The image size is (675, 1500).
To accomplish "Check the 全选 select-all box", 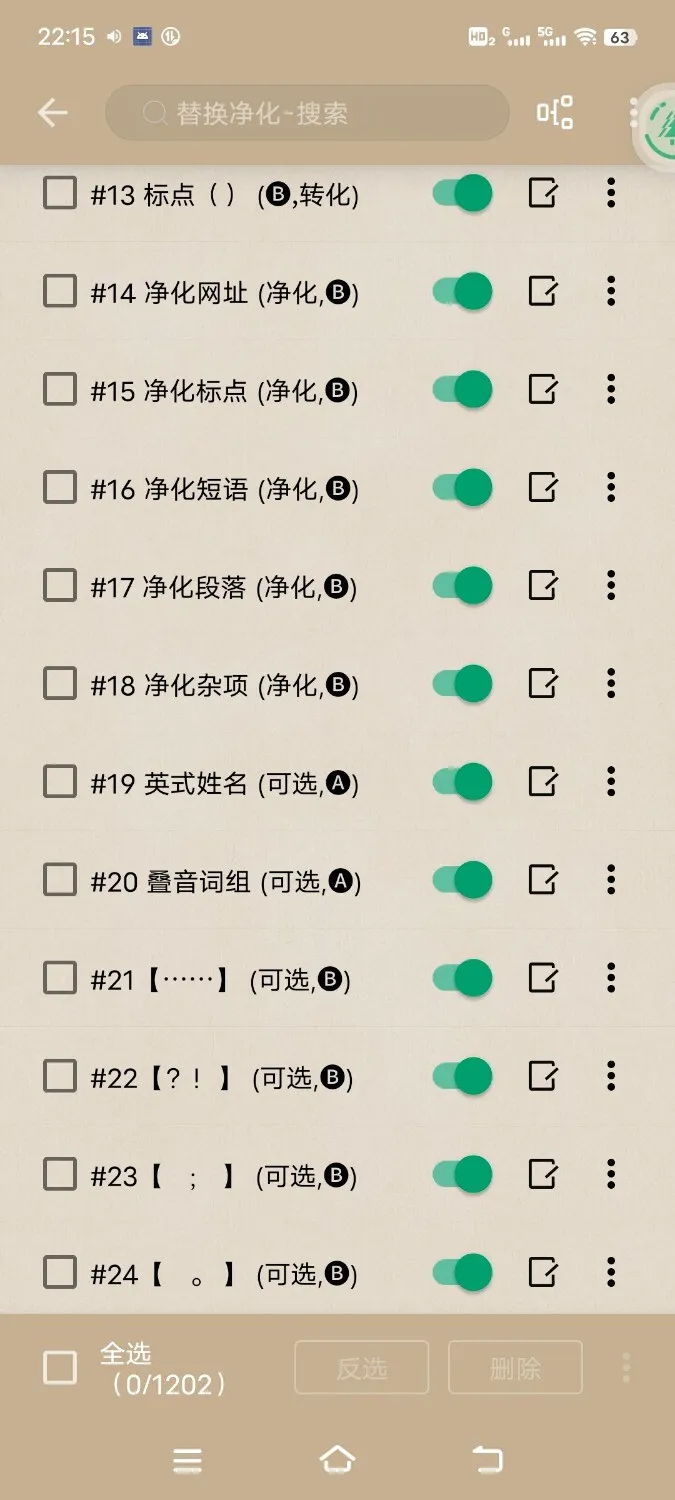I will (60, 1367).
